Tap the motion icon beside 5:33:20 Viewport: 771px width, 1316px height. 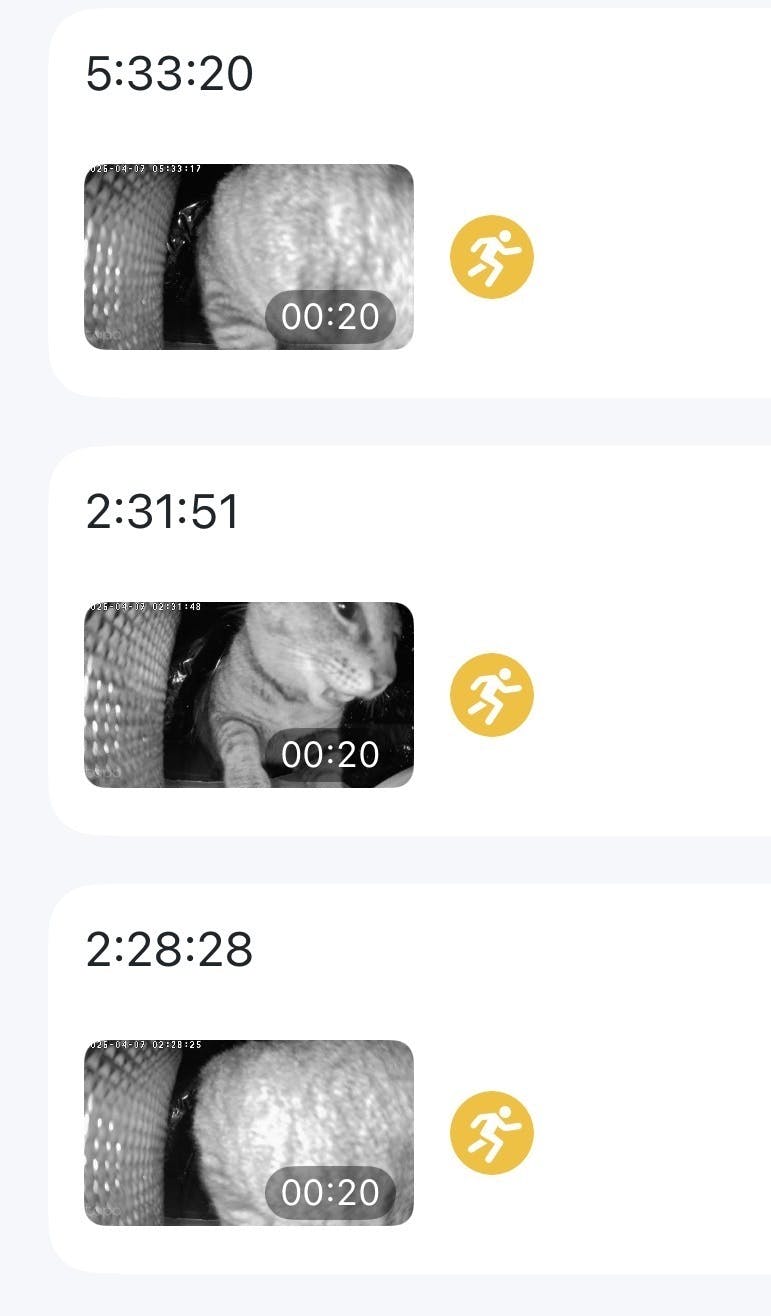[x=492, y=257]
